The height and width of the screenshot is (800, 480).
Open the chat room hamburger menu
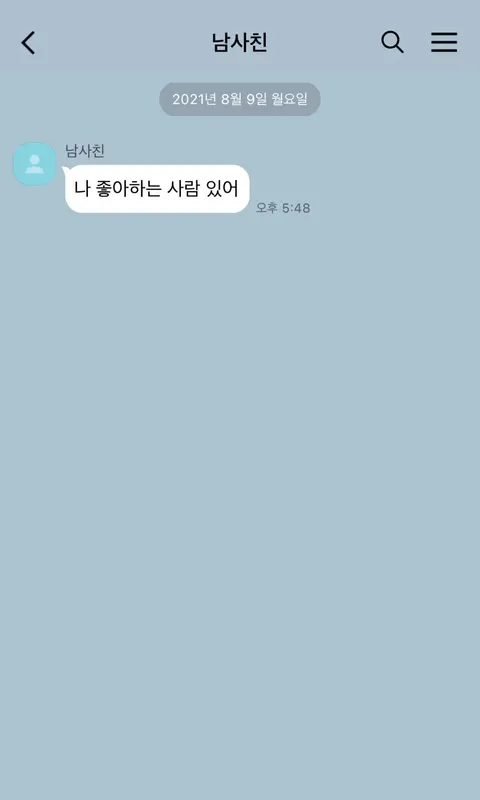[444, 42]
